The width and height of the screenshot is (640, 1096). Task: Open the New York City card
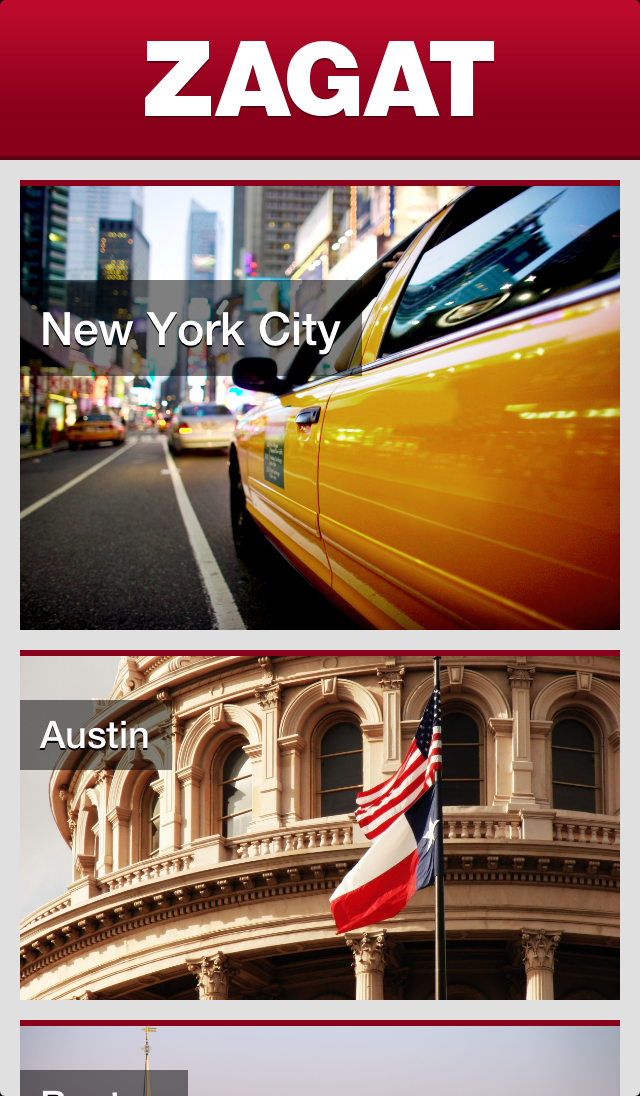click(320, 406)
